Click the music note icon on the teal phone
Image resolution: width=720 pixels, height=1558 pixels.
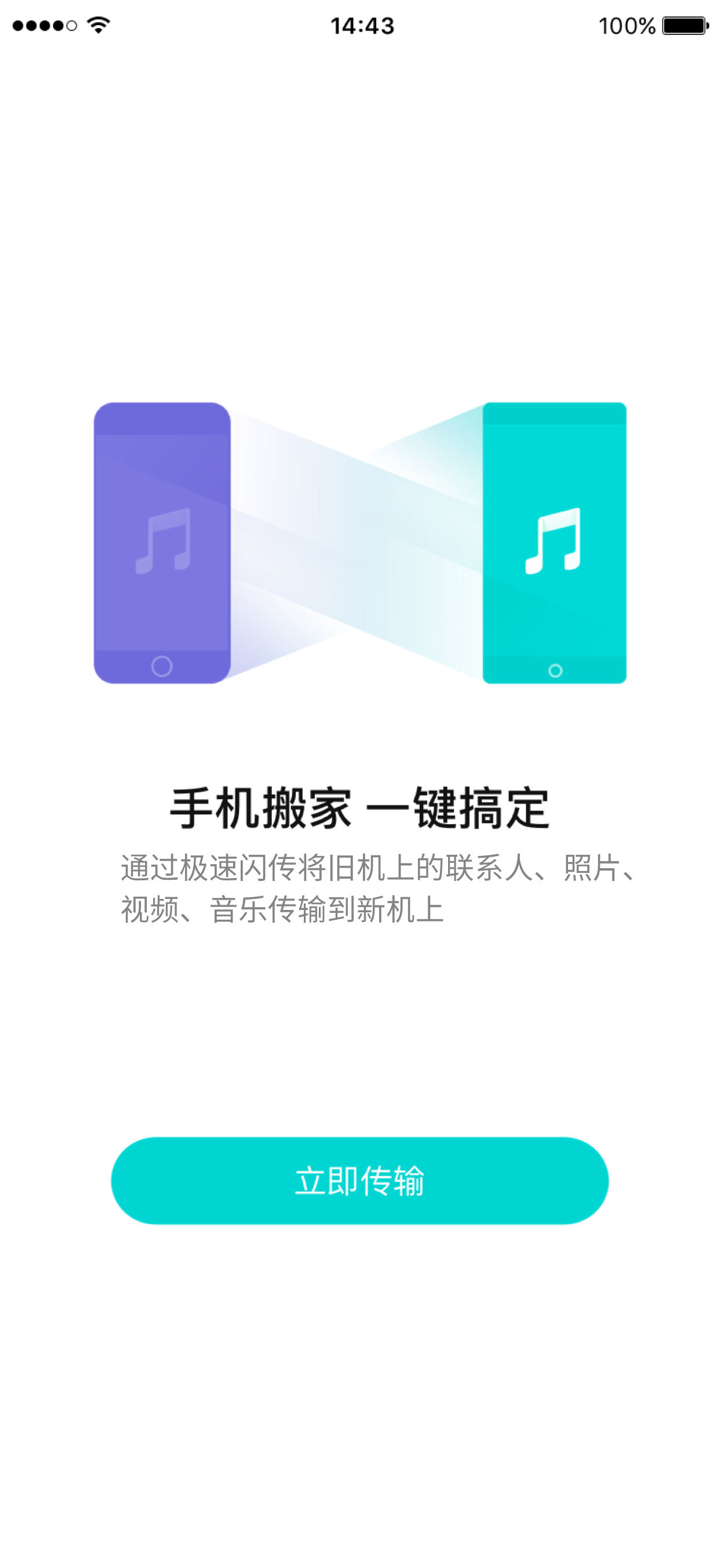coord(555,540)
